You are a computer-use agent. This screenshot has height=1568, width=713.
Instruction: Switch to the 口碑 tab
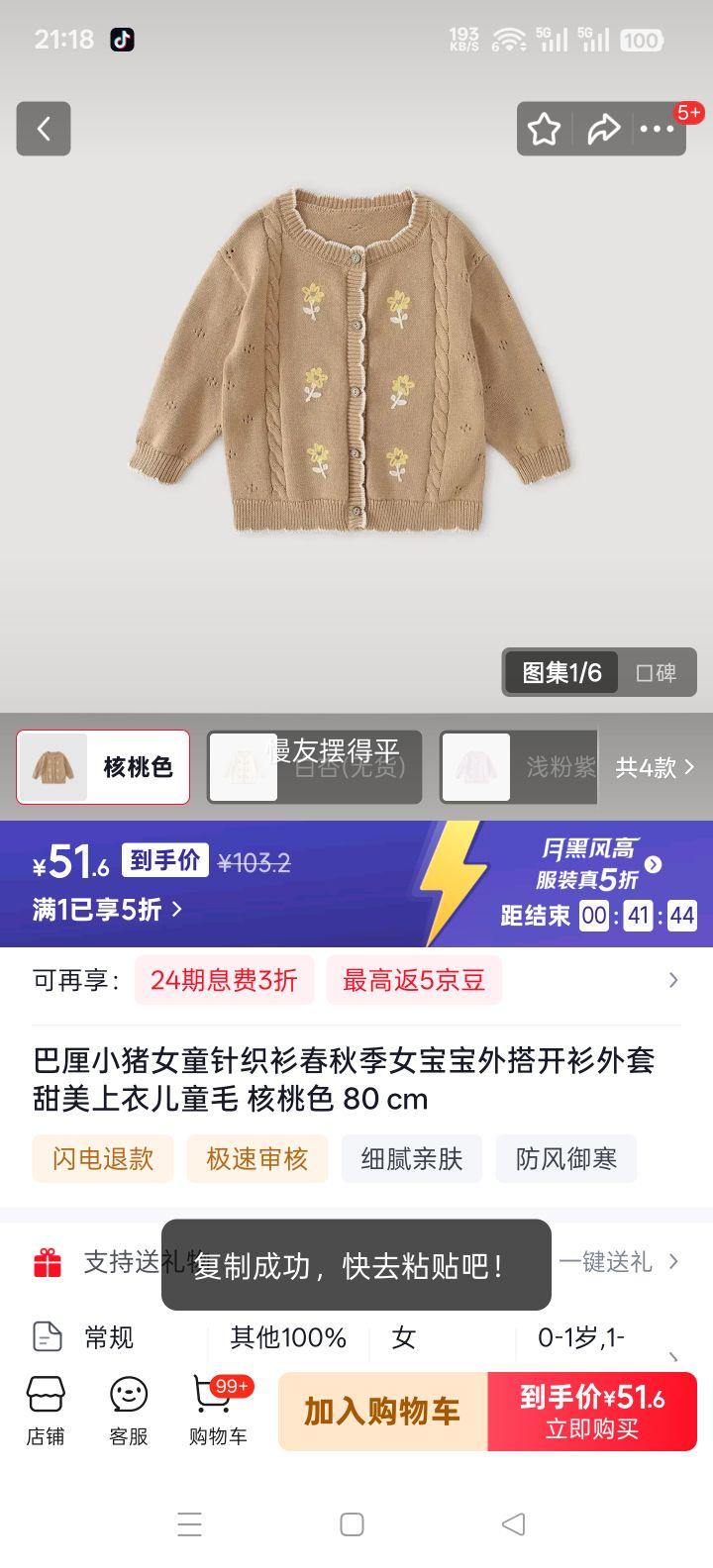click(x=656, y=672)
